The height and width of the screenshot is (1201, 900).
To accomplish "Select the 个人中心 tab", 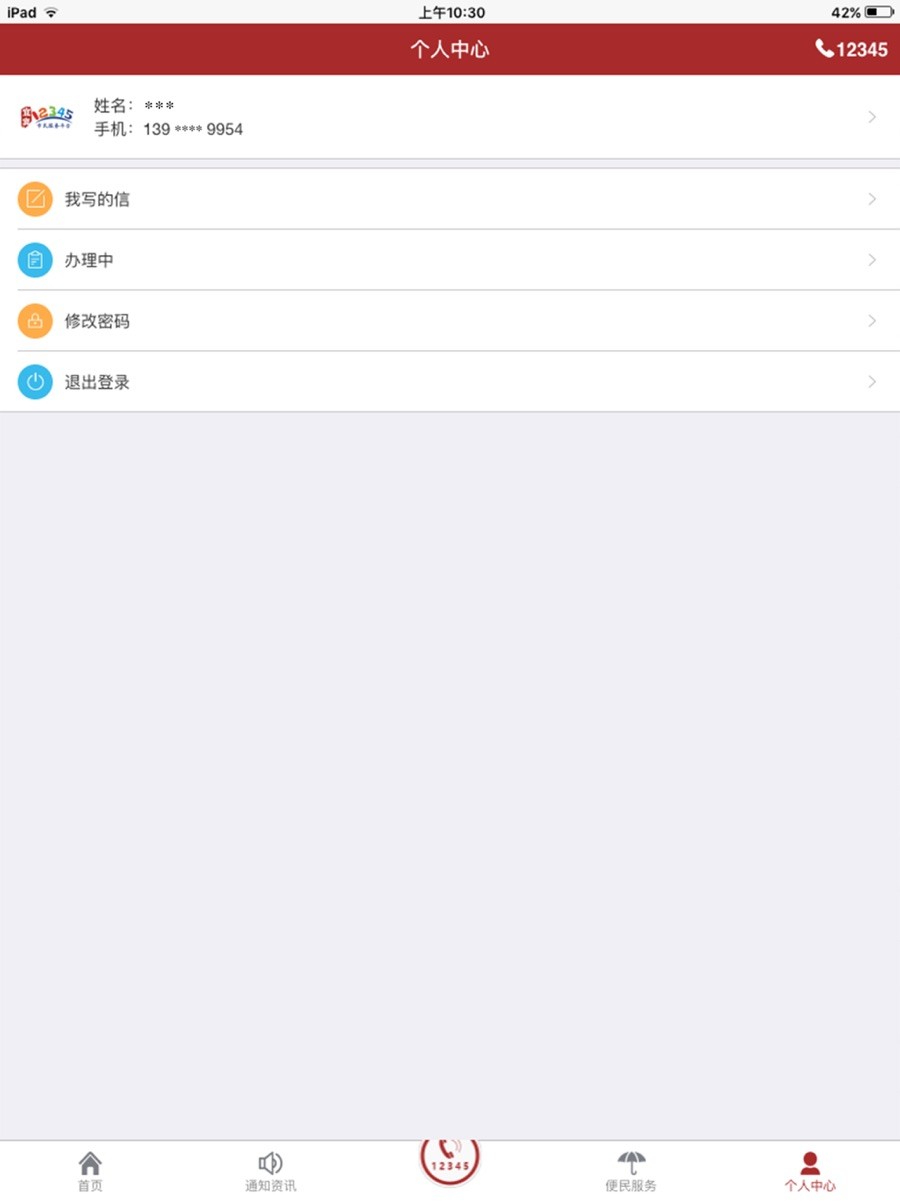I will point(810,1171).
